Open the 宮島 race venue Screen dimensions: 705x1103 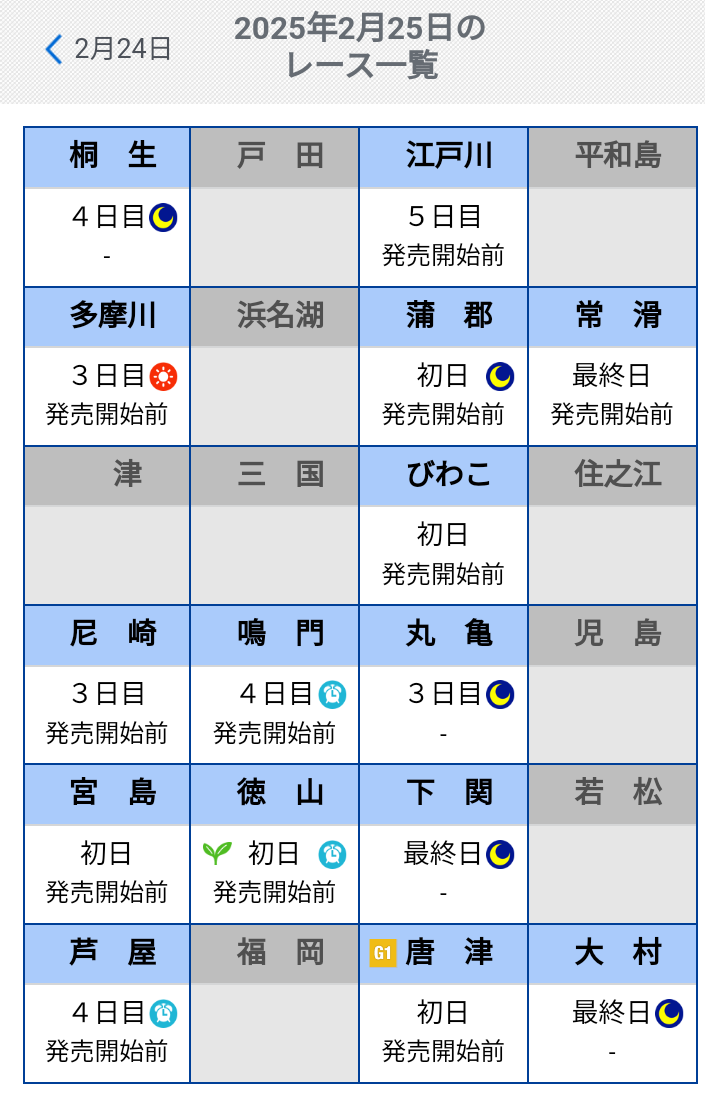[x=107, y=843]
